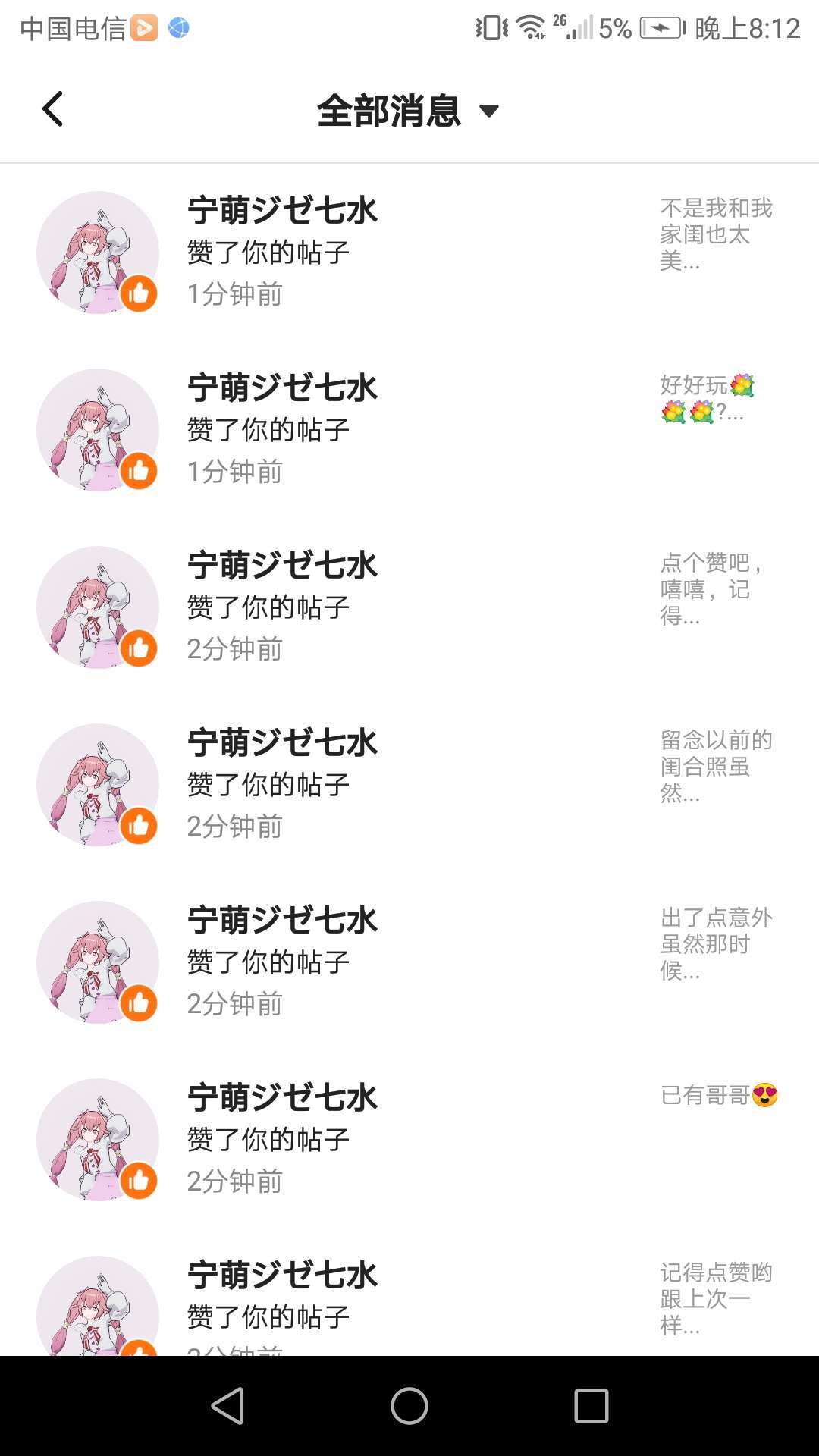The image size is (819, 1456).
Task: Tap the system home button
Action: (409, 1406)
